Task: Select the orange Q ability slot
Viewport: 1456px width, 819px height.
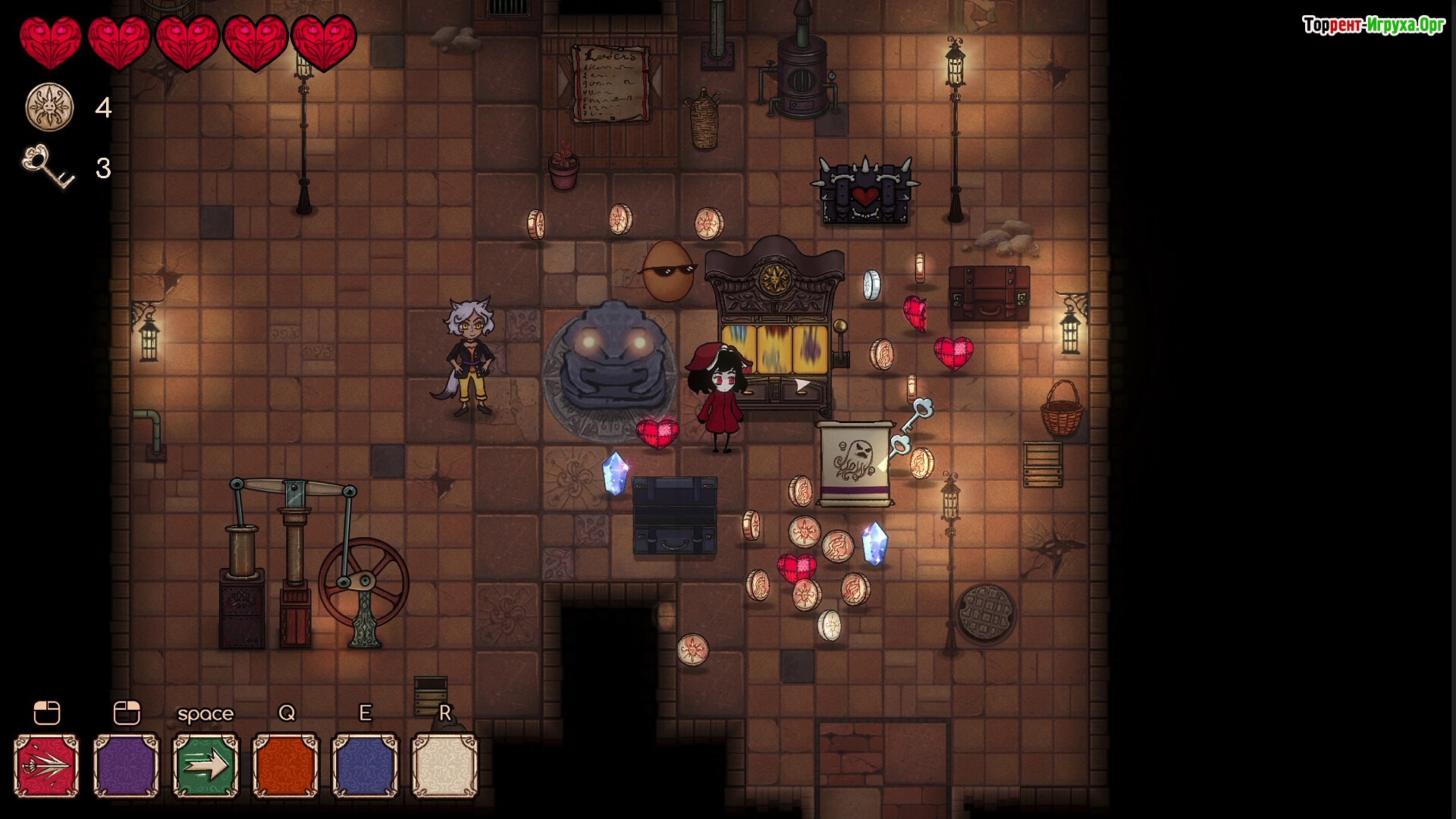Action: 285,765
